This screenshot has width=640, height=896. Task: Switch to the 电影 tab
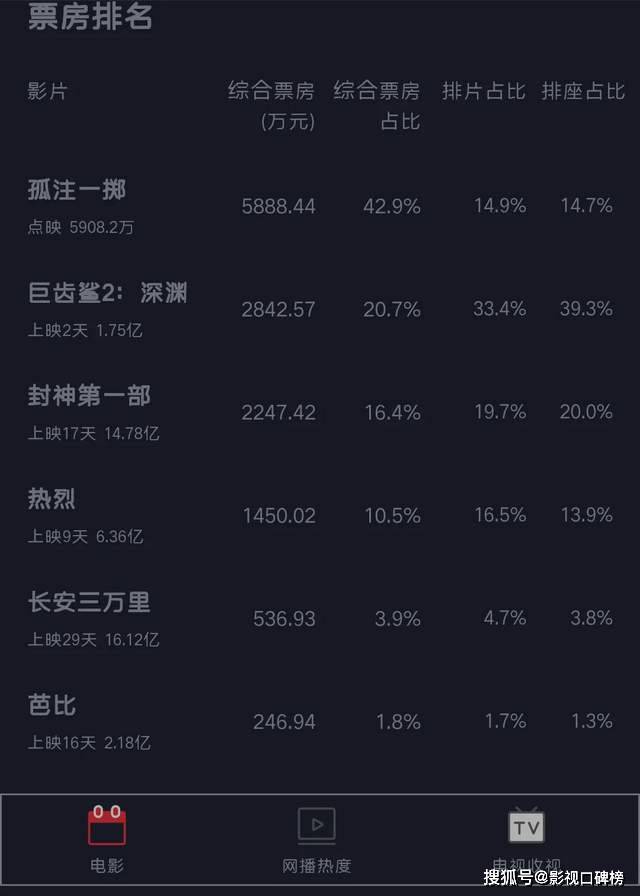tap(107, 840)
